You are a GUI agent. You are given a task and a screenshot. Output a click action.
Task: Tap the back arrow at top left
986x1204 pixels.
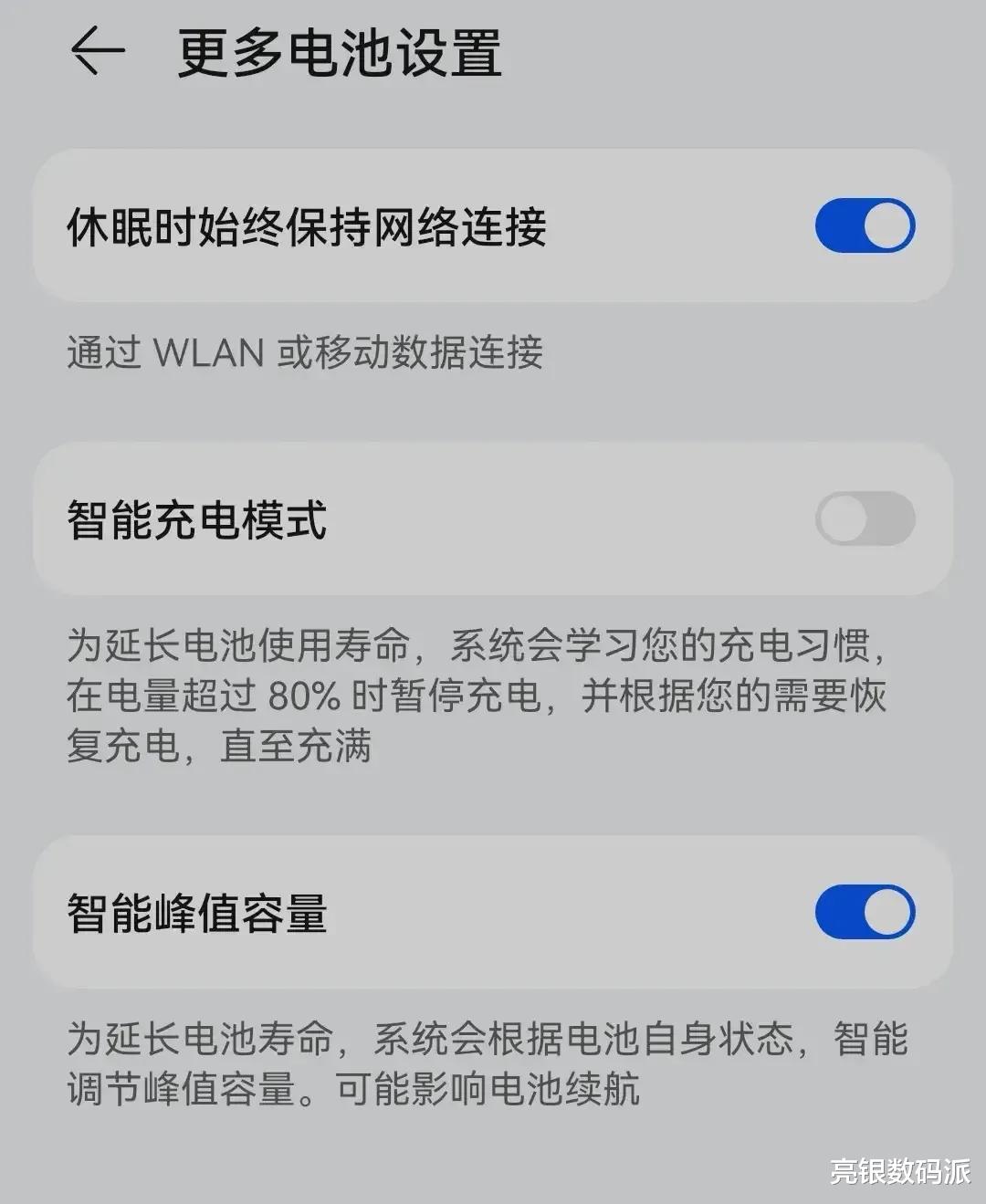point(100,52)
